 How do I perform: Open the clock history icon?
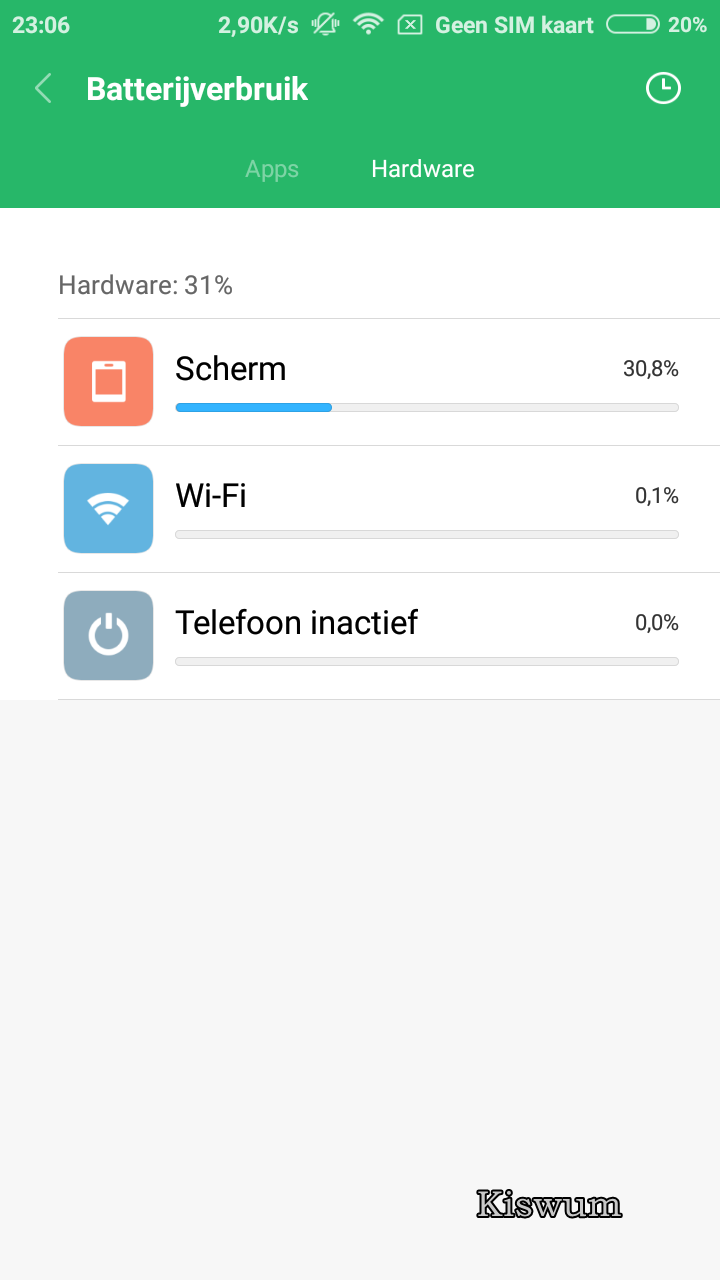coord(662,88)
